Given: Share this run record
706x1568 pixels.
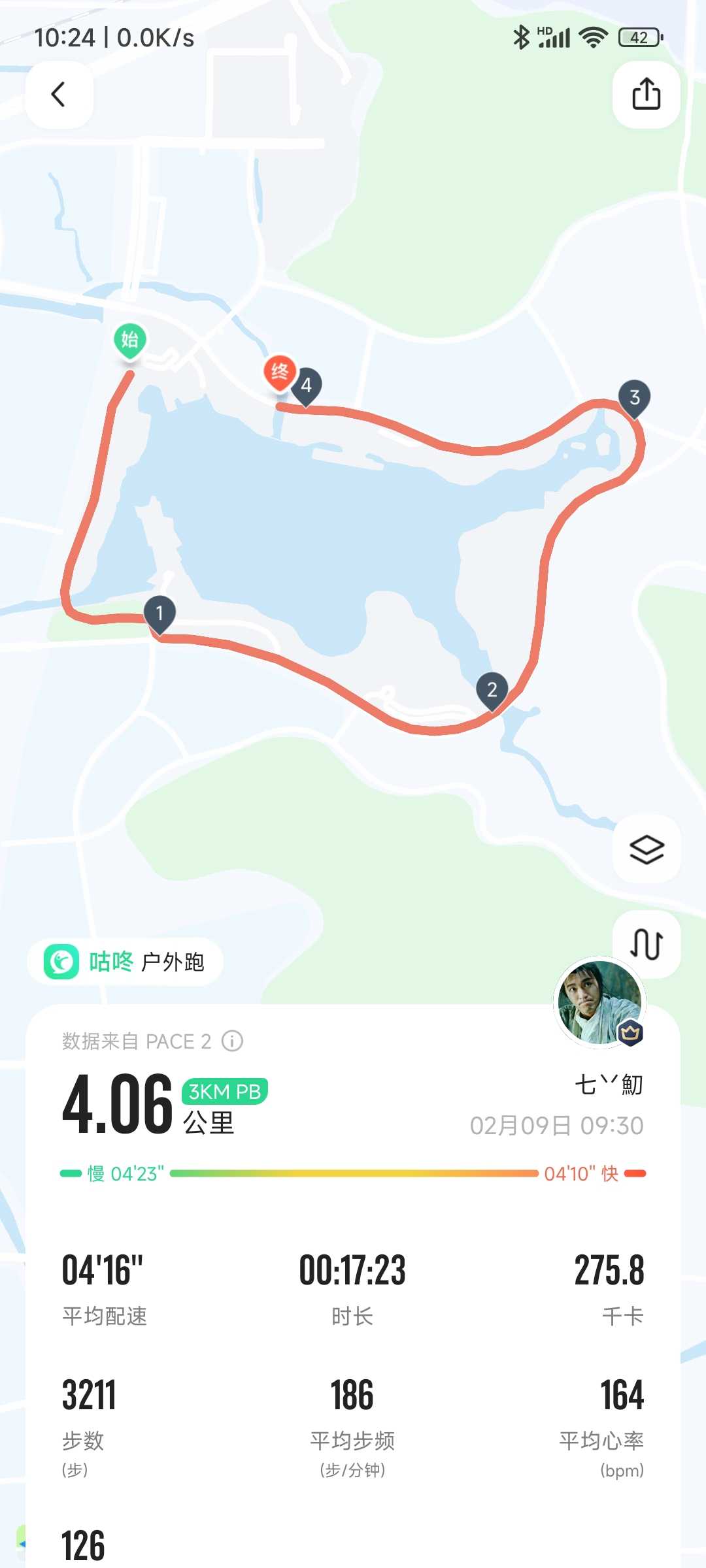Looking at the screenshot, I should pos(646,95).
